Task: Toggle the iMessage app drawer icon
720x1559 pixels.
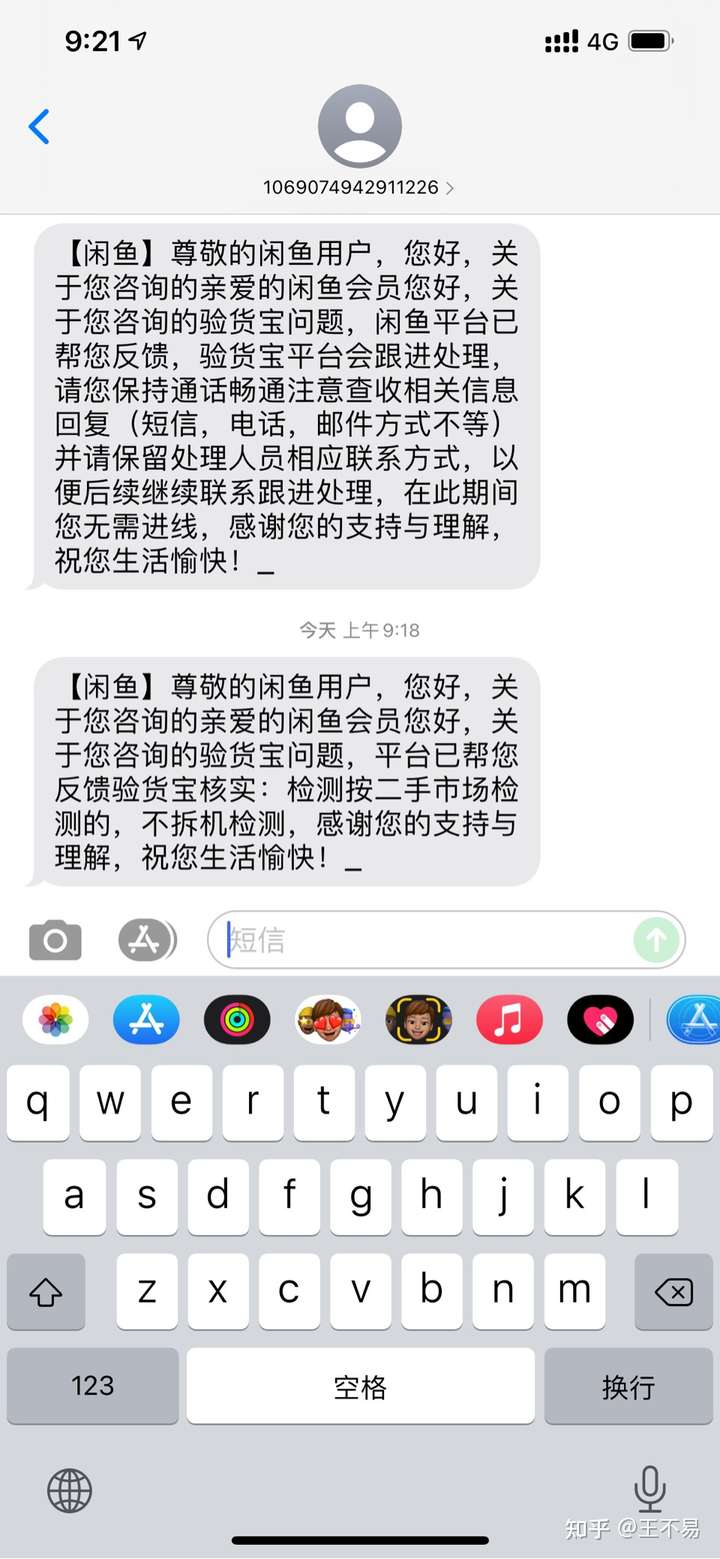Action: click(x=146, y=940)
